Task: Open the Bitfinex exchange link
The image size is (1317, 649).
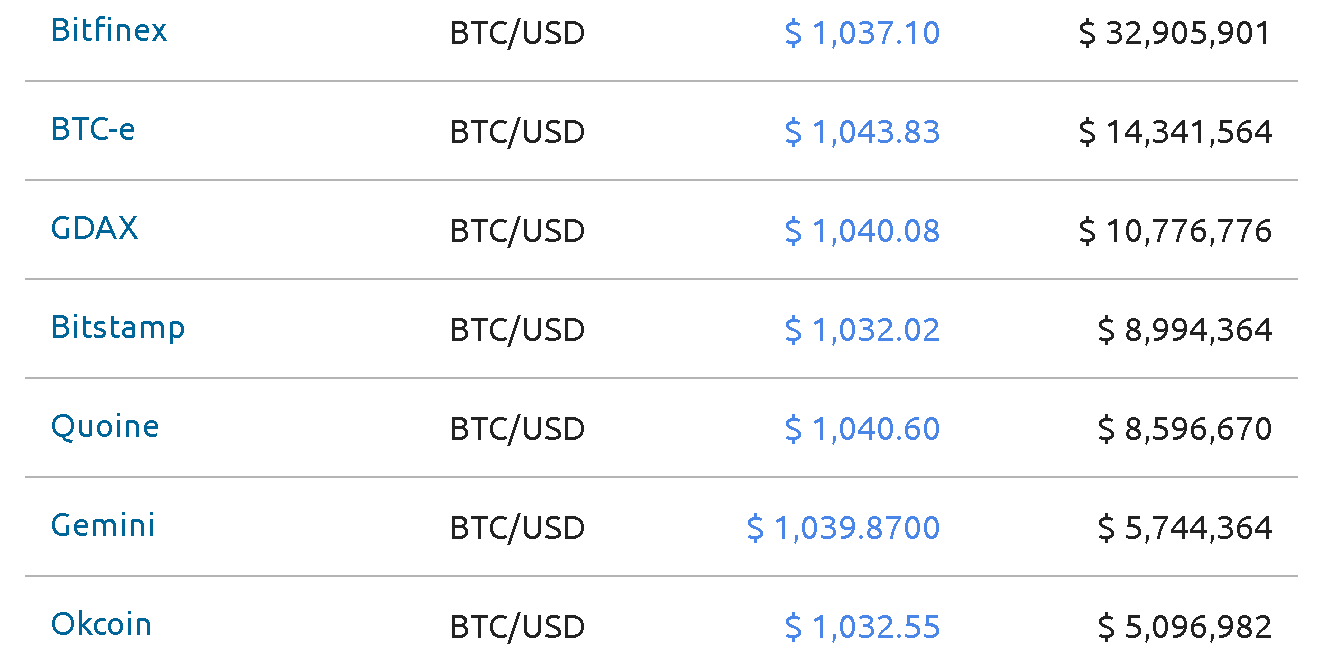Action: pos(108,31)
